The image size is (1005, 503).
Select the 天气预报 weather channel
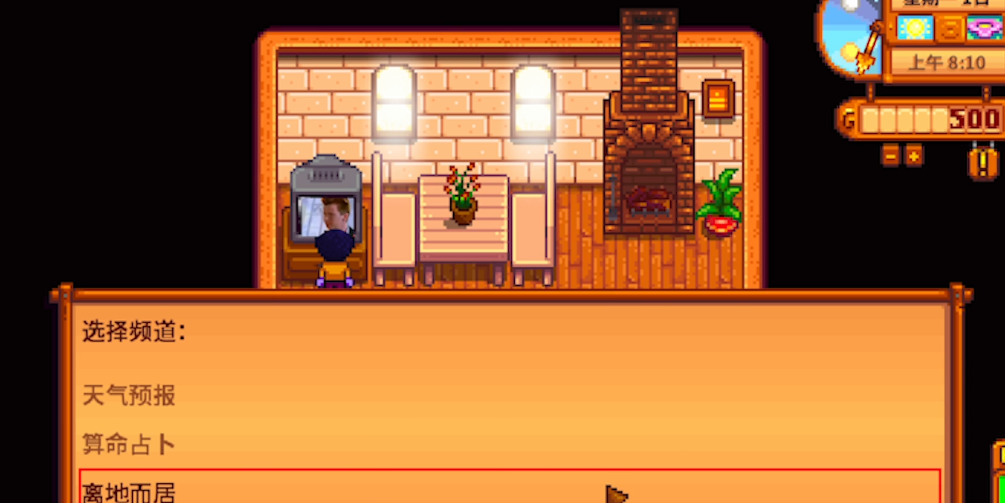click(129, 395)
